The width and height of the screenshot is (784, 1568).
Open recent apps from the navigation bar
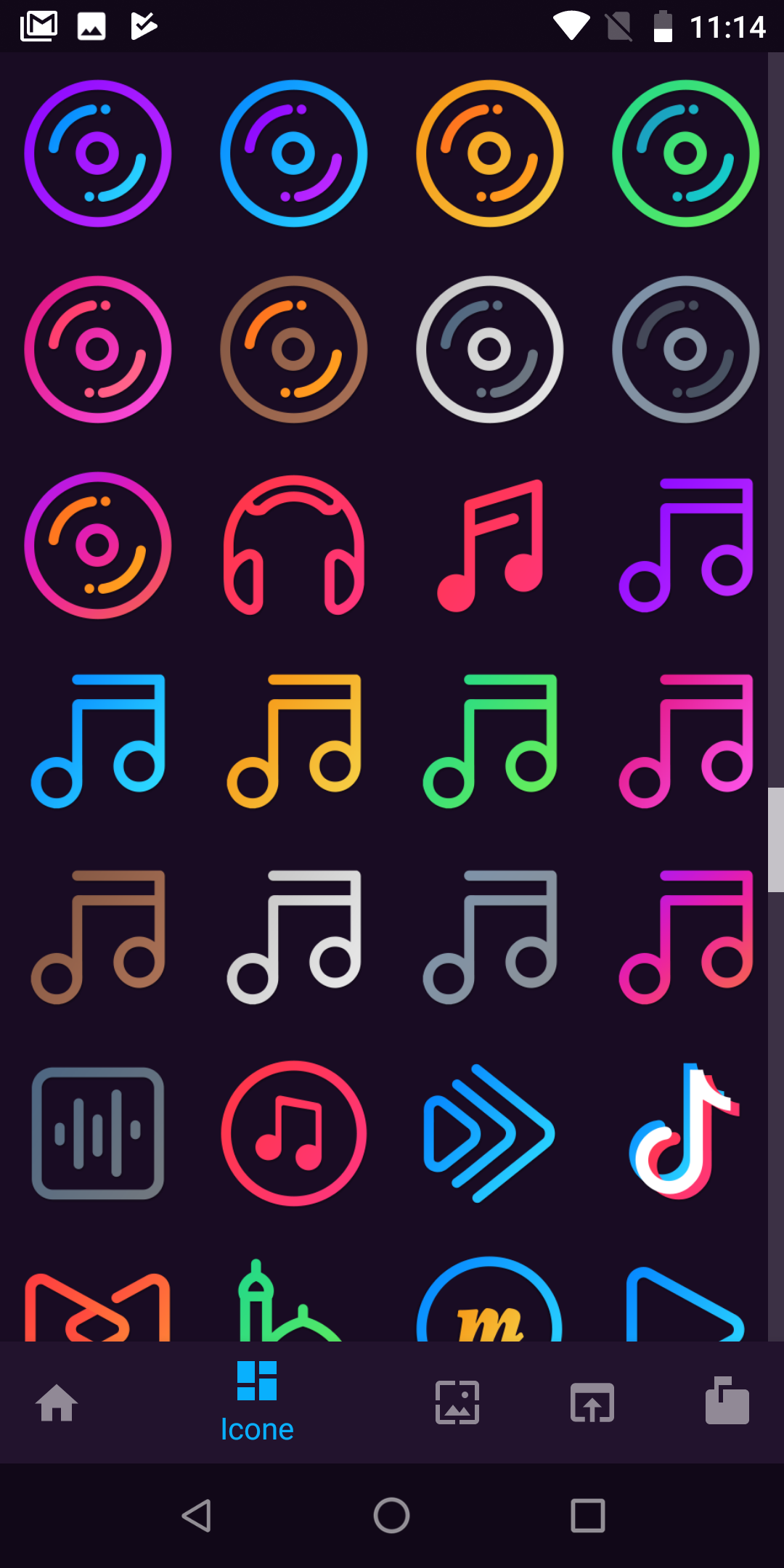tap(588, 1516)
